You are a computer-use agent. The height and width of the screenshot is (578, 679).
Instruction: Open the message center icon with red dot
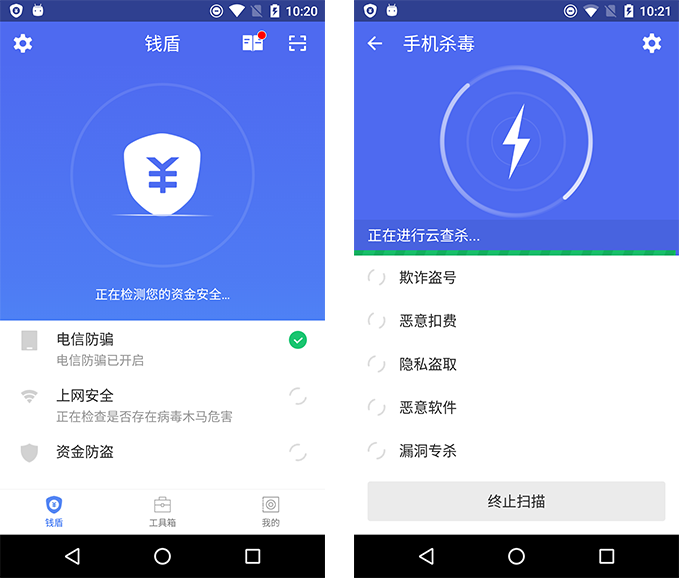pos(253,43)
